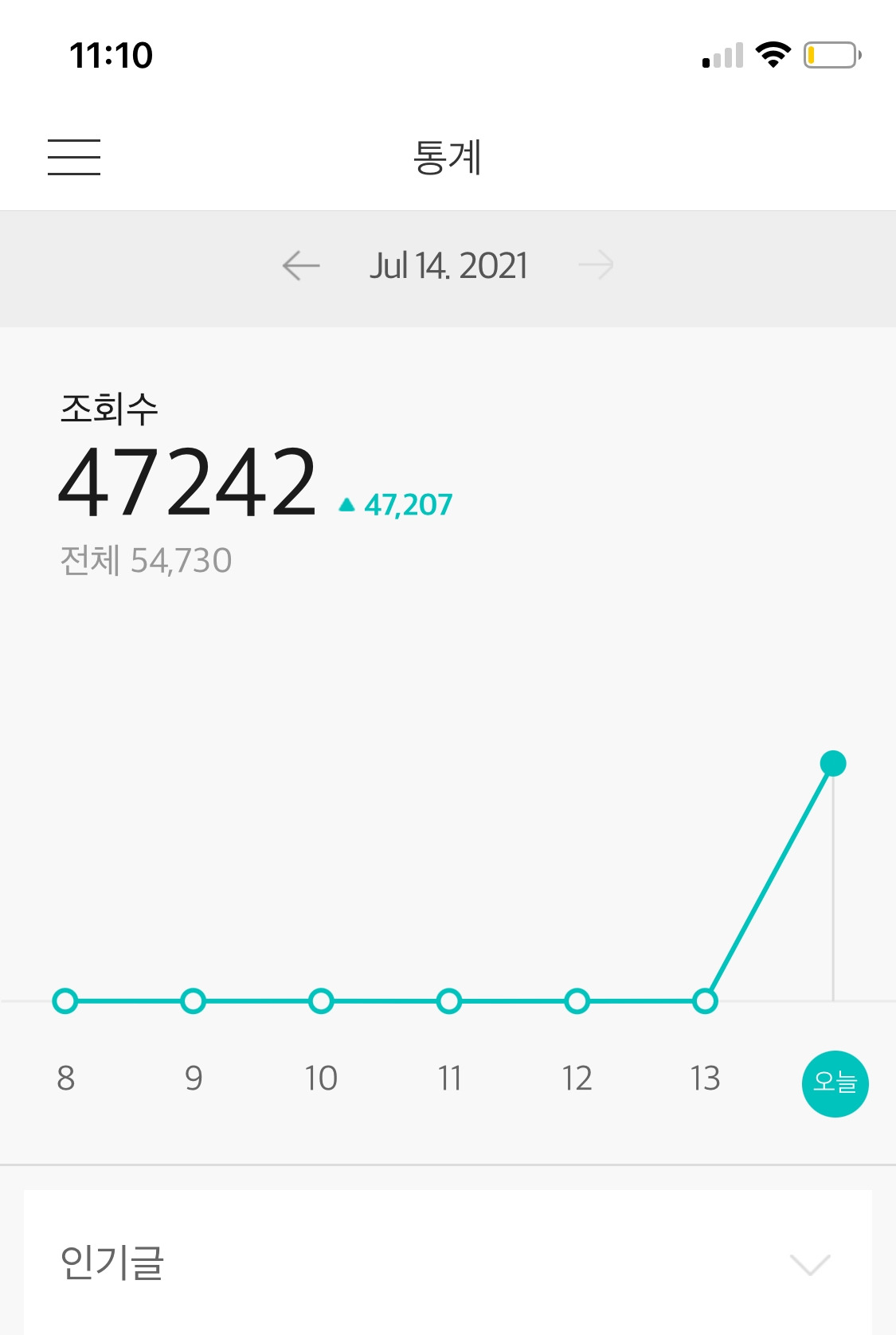Tap the 오늘 today marker
This screenshot has height=1335, width=896.
pyautogui.click(x=835, y=1083)
